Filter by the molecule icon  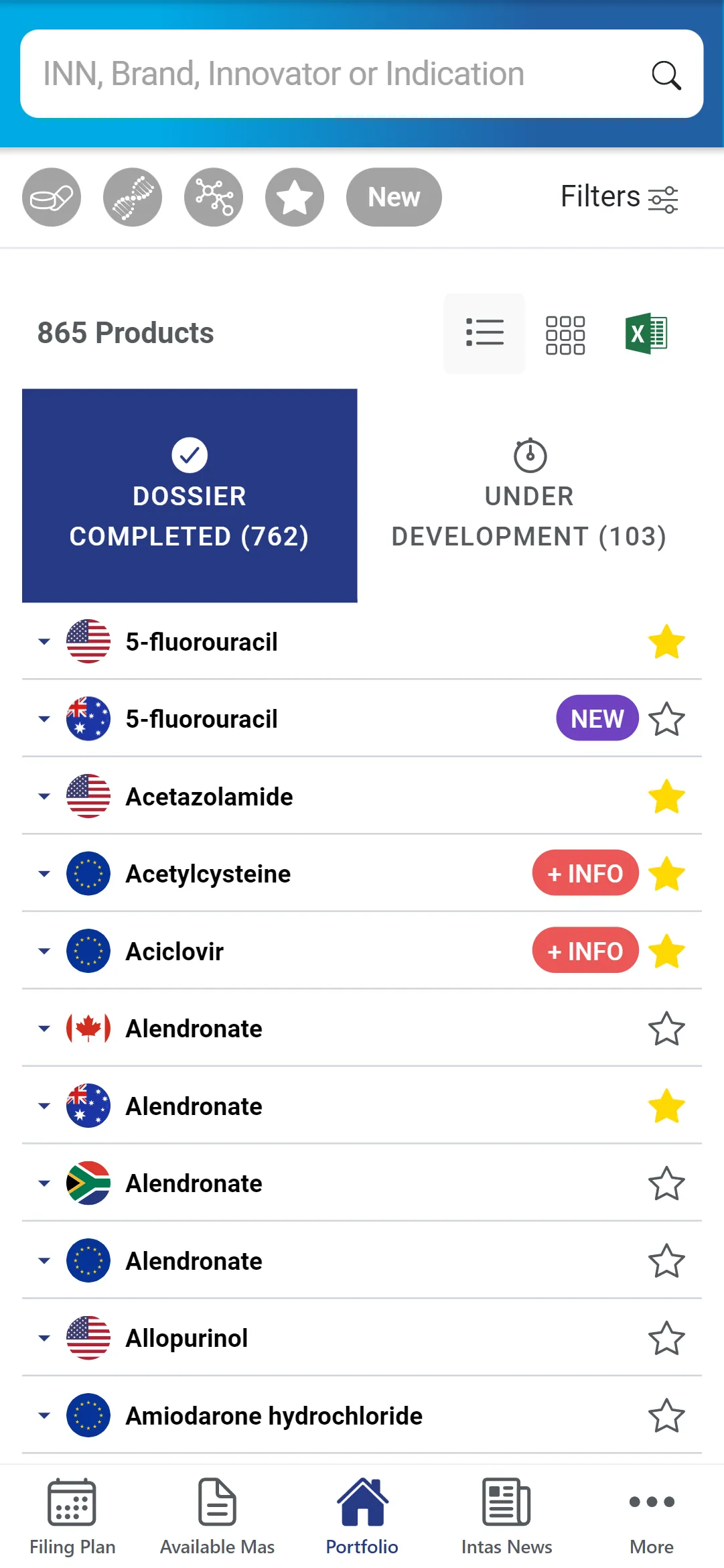(214, 197)
